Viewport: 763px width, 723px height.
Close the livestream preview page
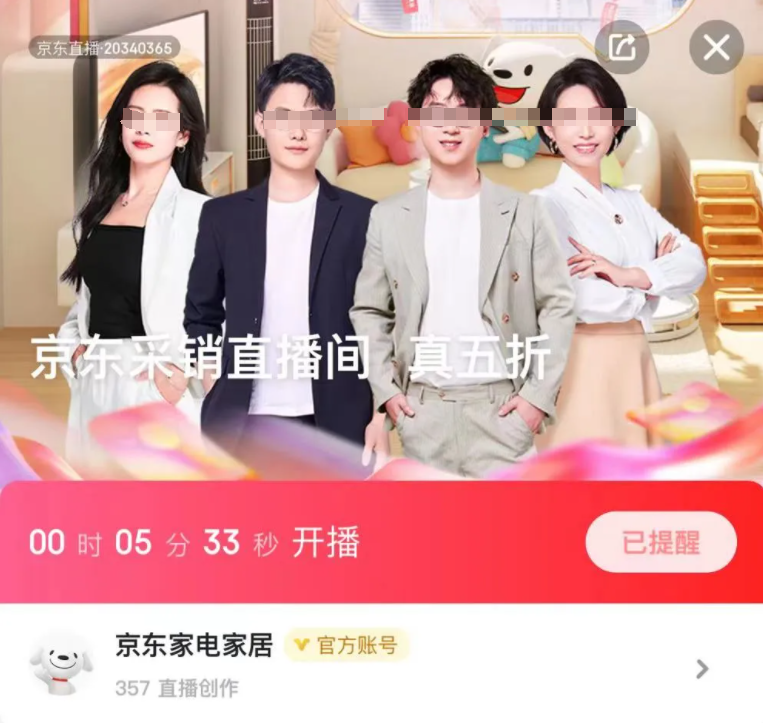[716, 47]
